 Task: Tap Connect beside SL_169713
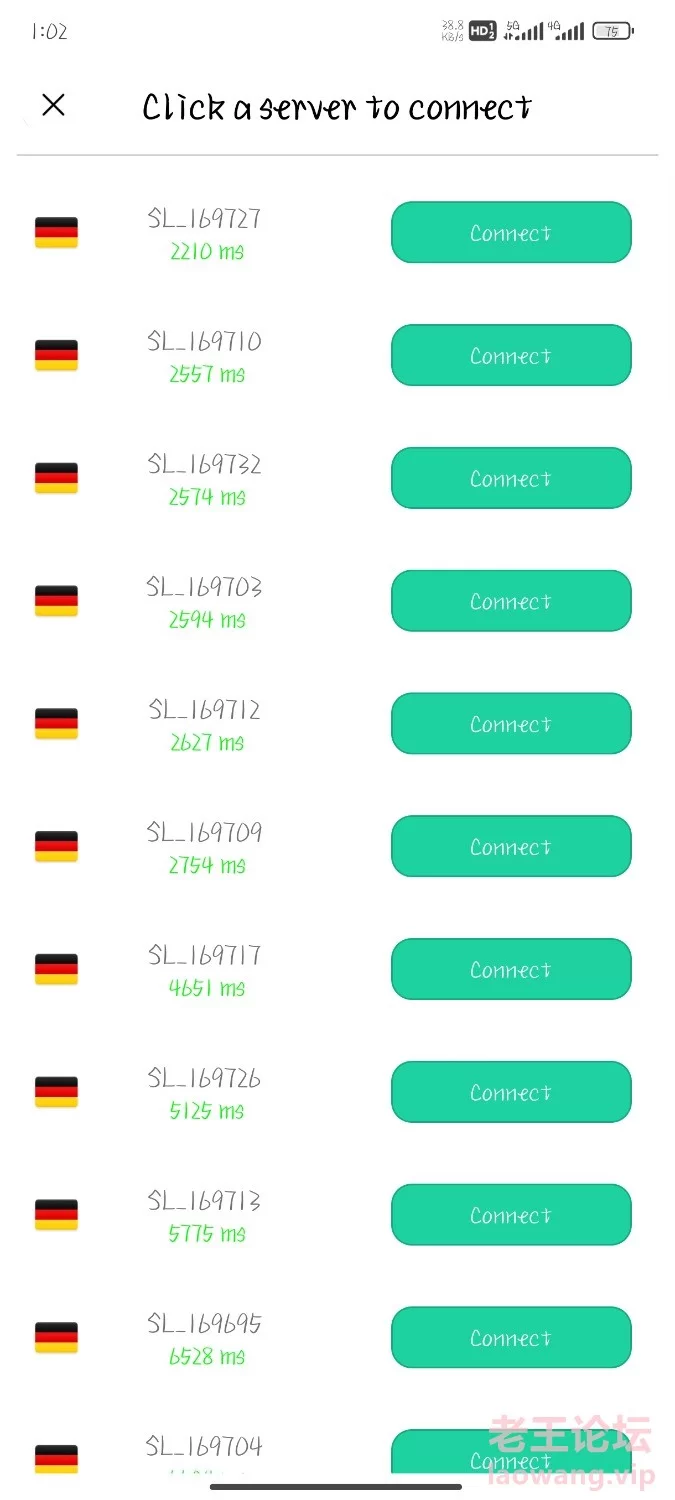[x=511, y=1215]
